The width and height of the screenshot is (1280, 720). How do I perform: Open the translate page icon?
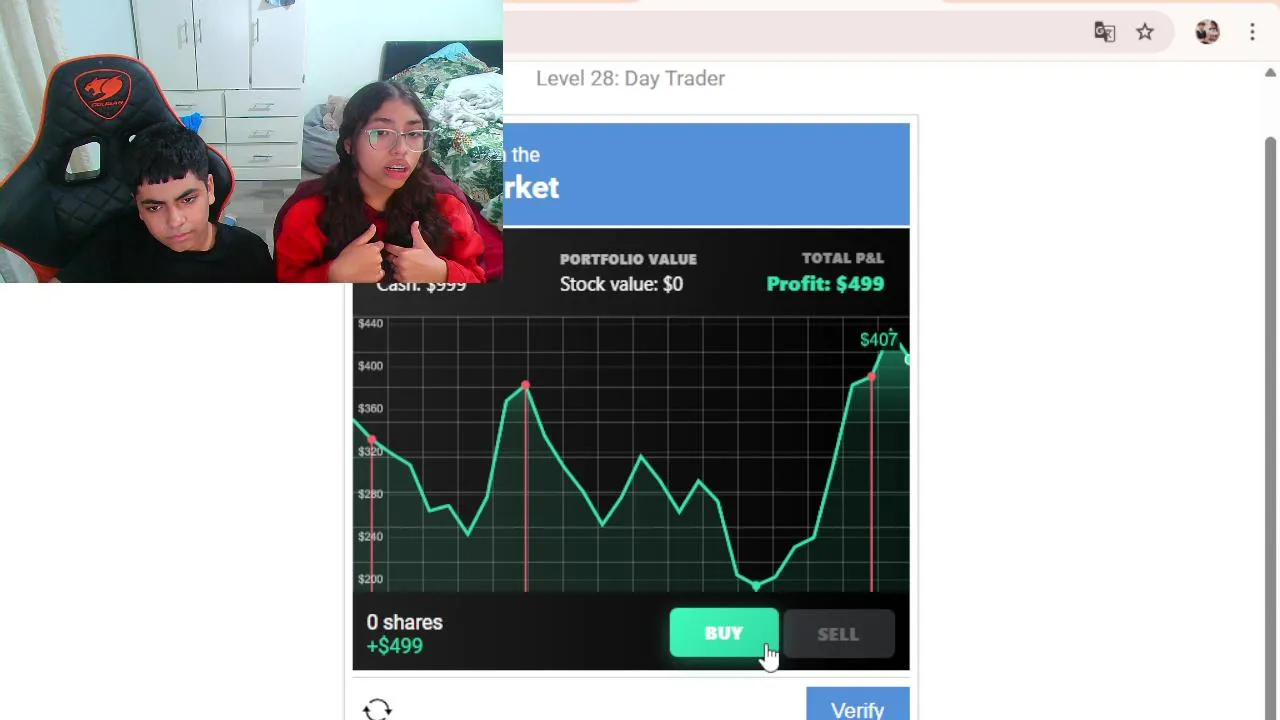(x=1104, y=32)
